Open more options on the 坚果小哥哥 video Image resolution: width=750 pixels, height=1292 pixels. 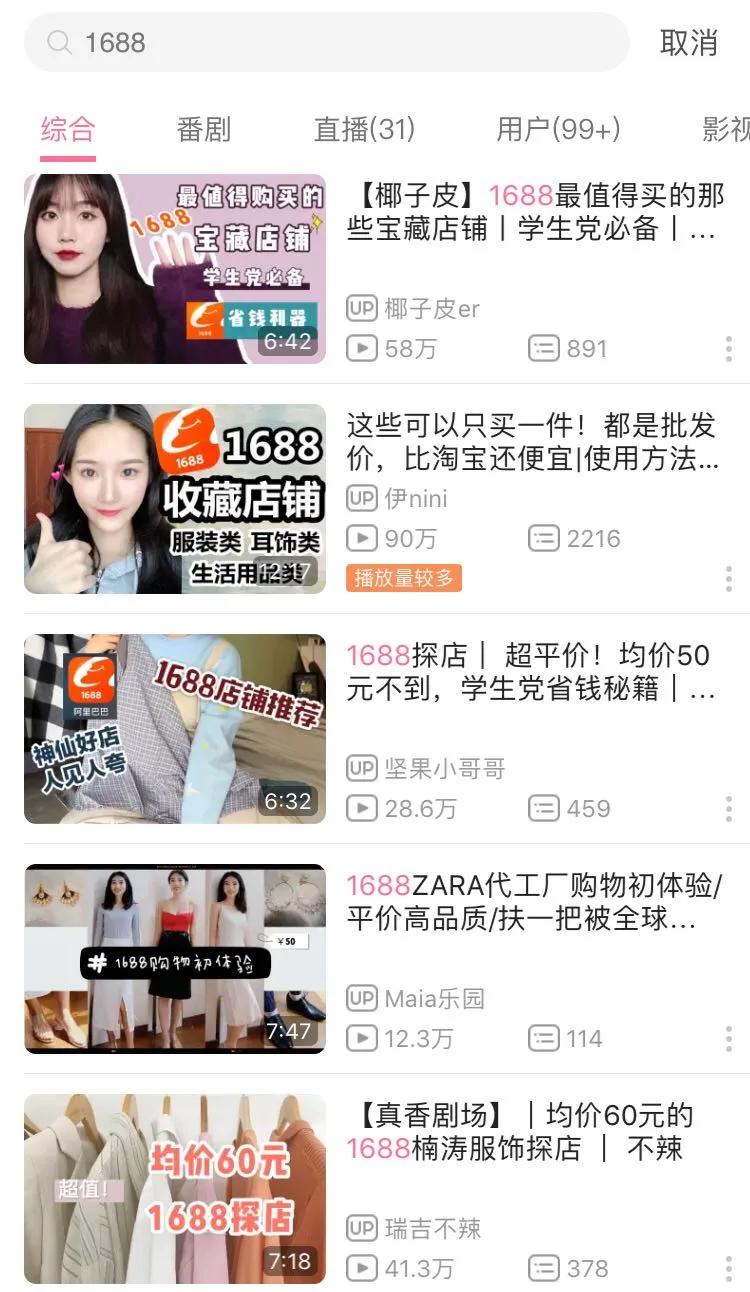(728, 808)
